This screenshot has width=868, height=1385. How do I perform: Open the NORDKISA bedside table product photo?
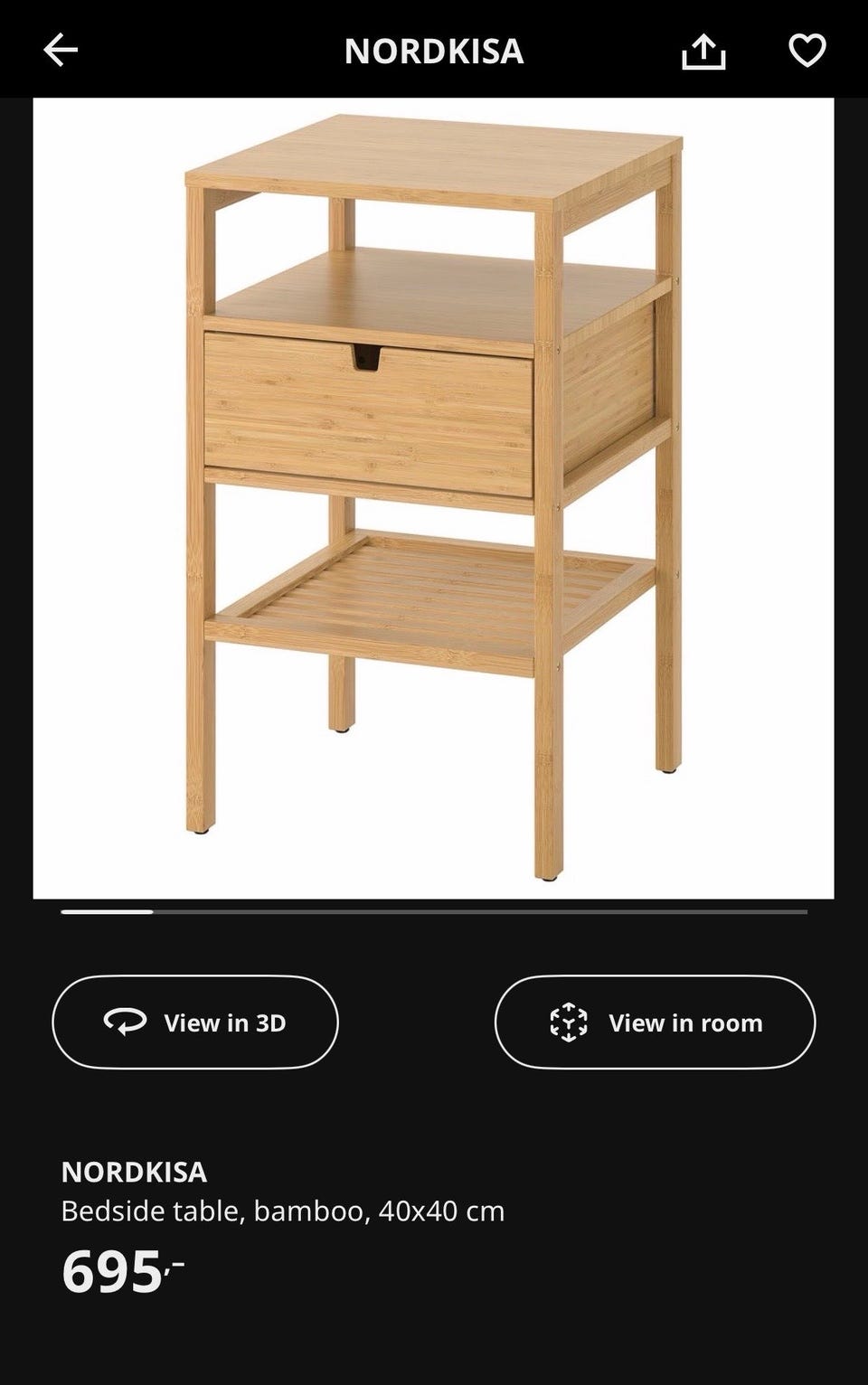coord(433,498)
